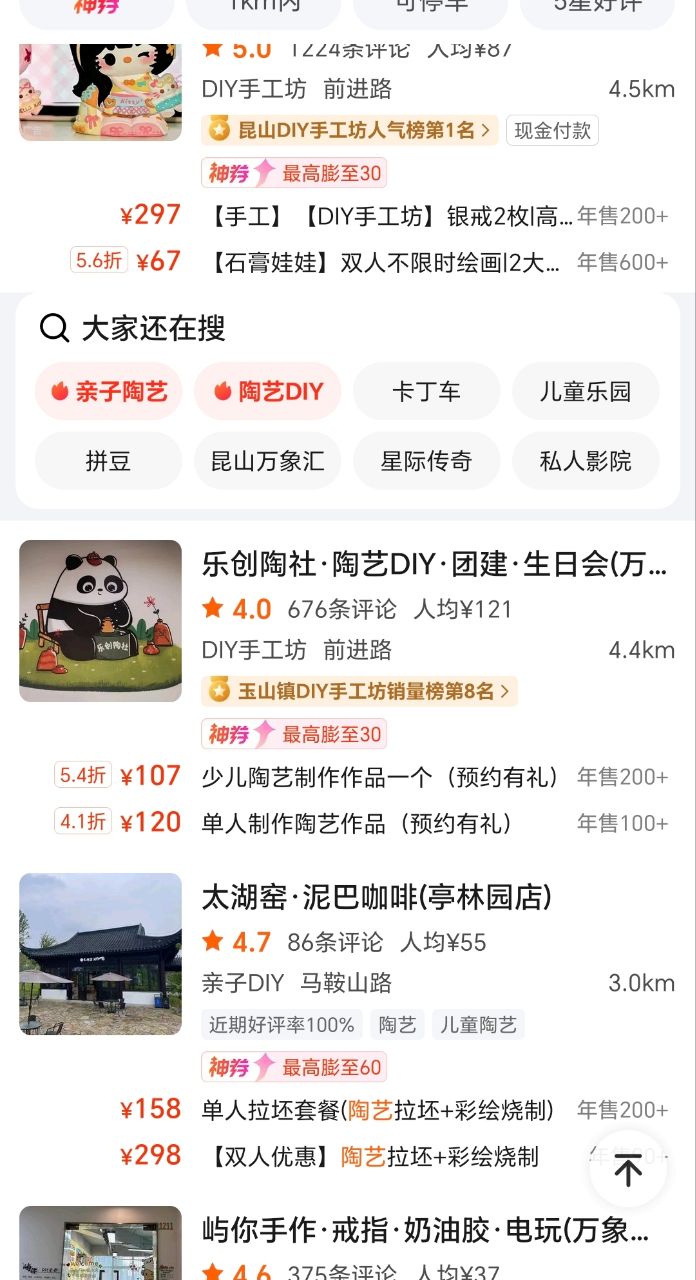The height and width of the screenshot is (1280, 696).
Task: Open the 太湖窑·泥巴咖啡 store listing
Action: point(377,897)
